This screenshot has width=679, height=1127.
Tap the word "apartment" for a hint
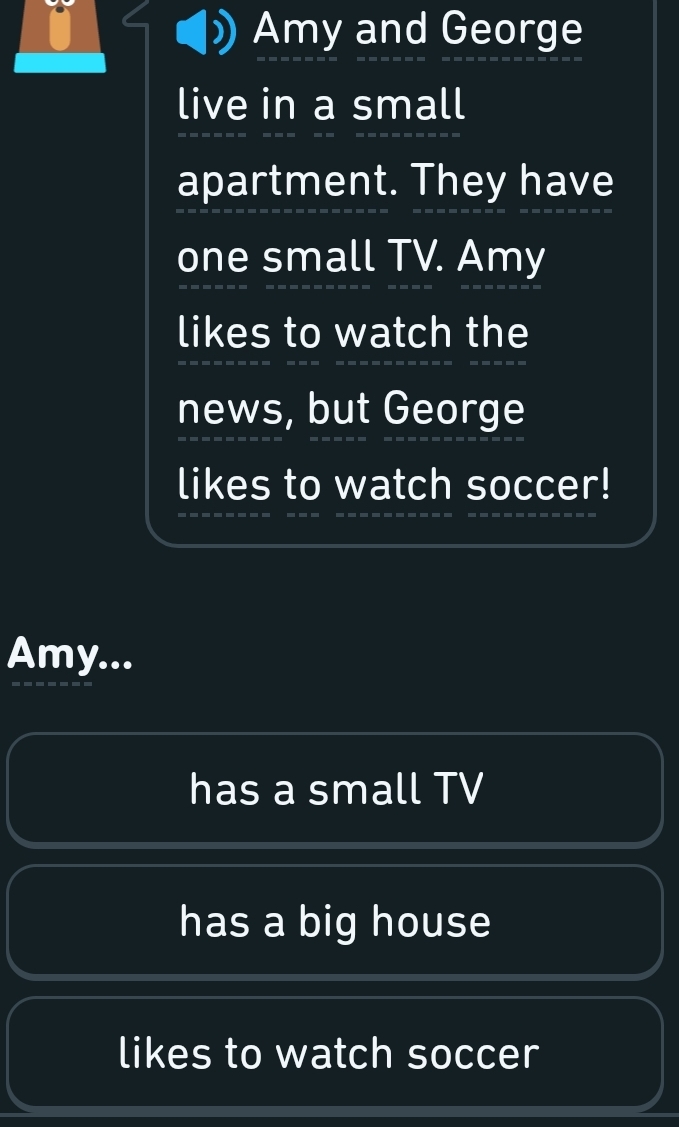tap(283, 183)
